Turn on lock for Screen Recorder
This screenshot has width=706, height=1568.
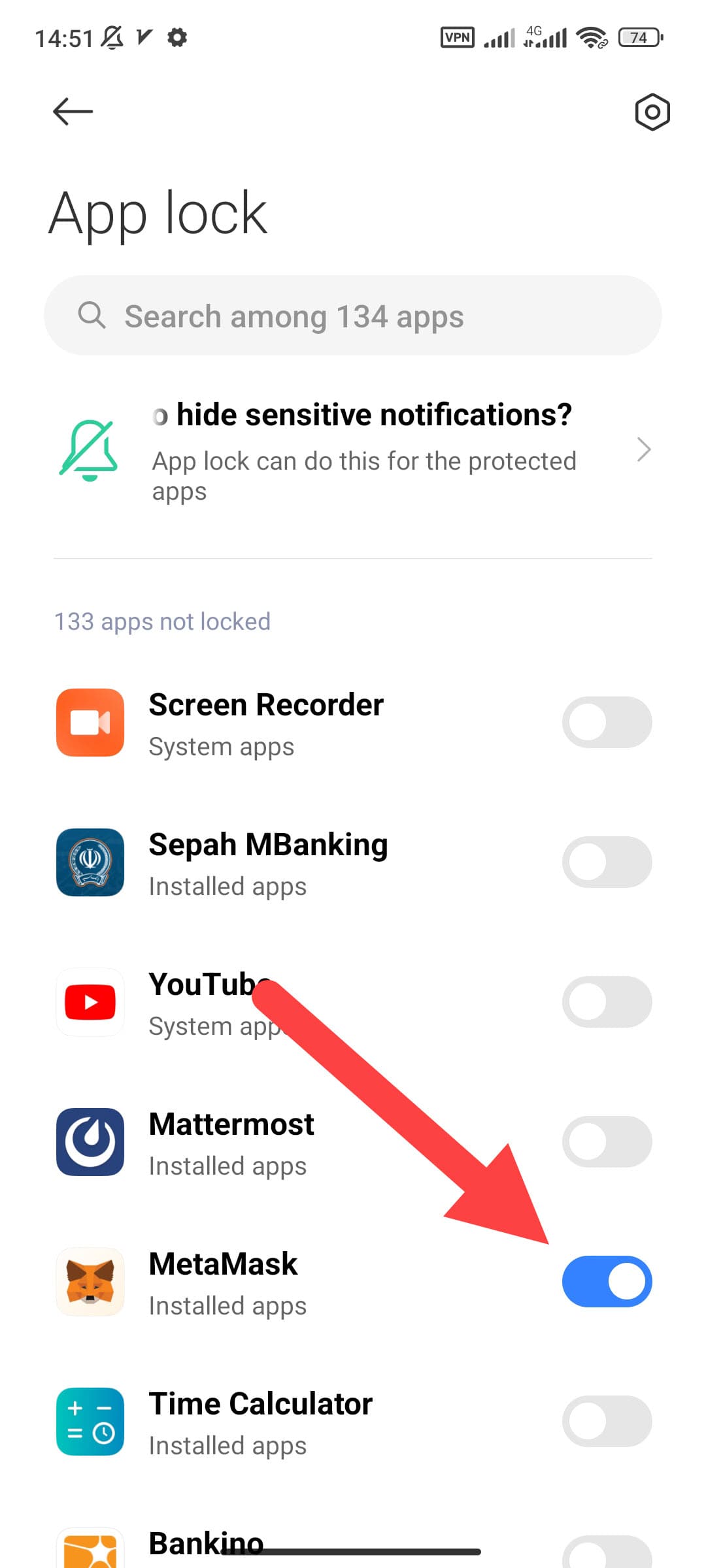pos(606,723)
